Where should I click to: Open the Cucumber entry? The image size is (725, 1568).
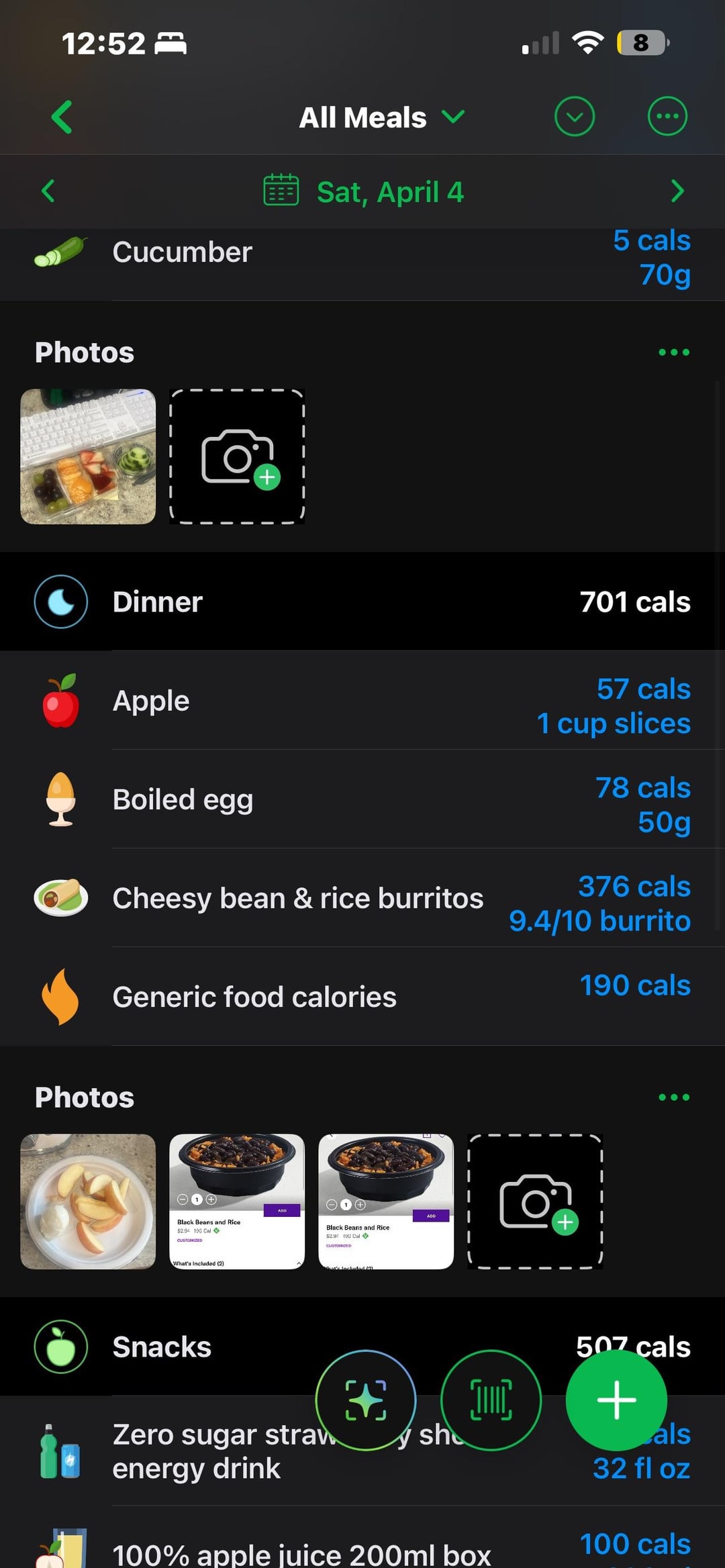pyautogui.click(x=362, y=254)
